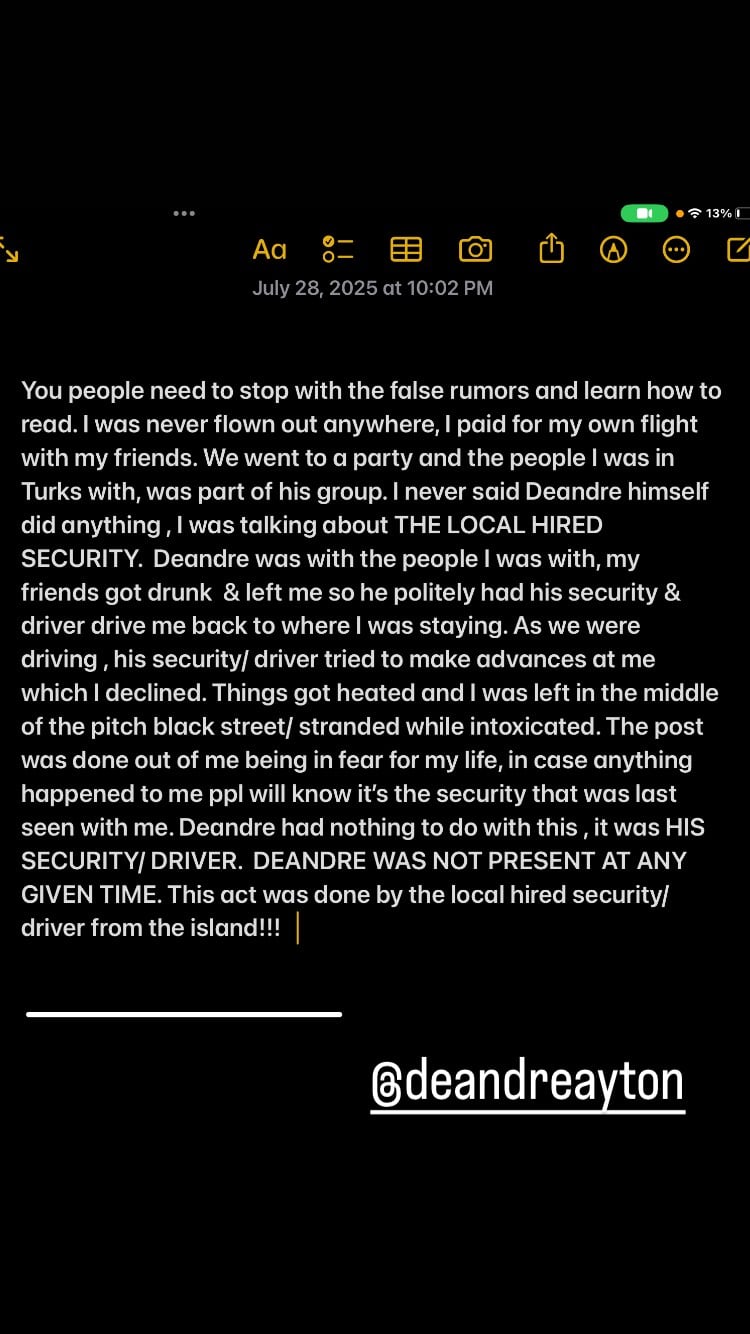The image size is (750, 1334).
Task: Tap the @deandreayton underlined handle
Action: pyautogui.click(x=527, y=1080)
